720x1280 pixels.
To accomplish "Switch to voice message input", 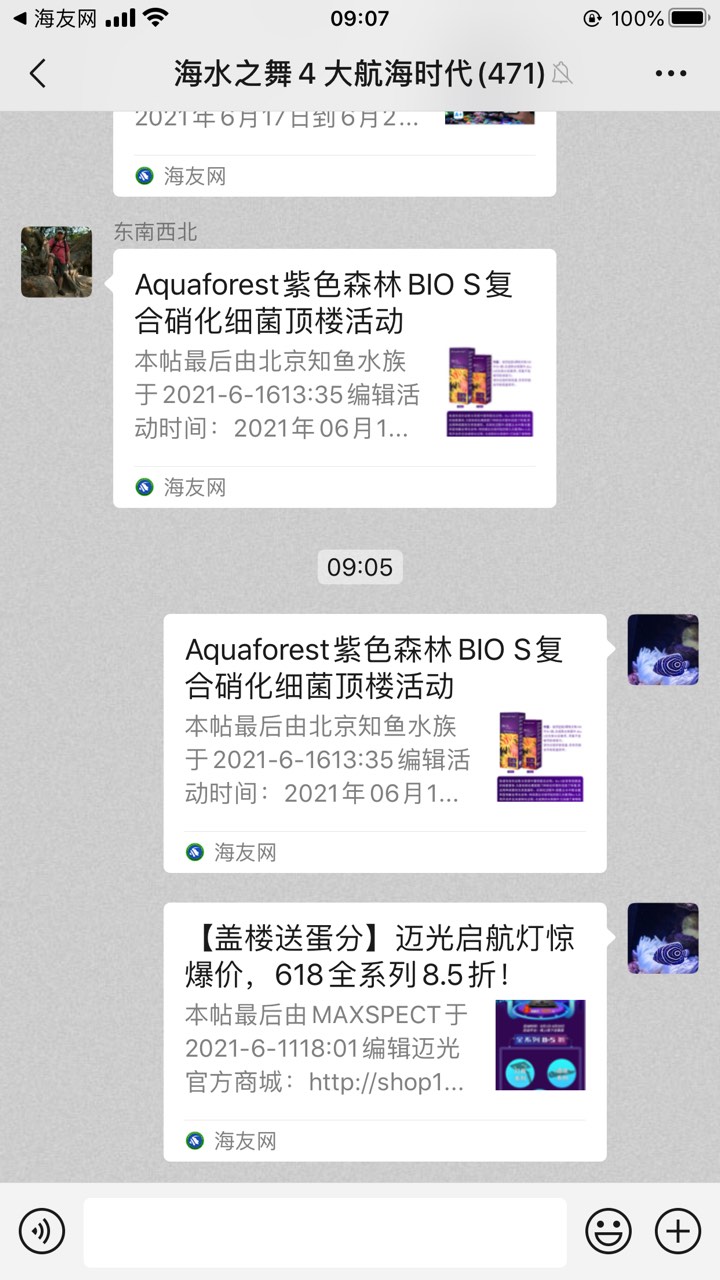I will click(x=41, y=1229).
